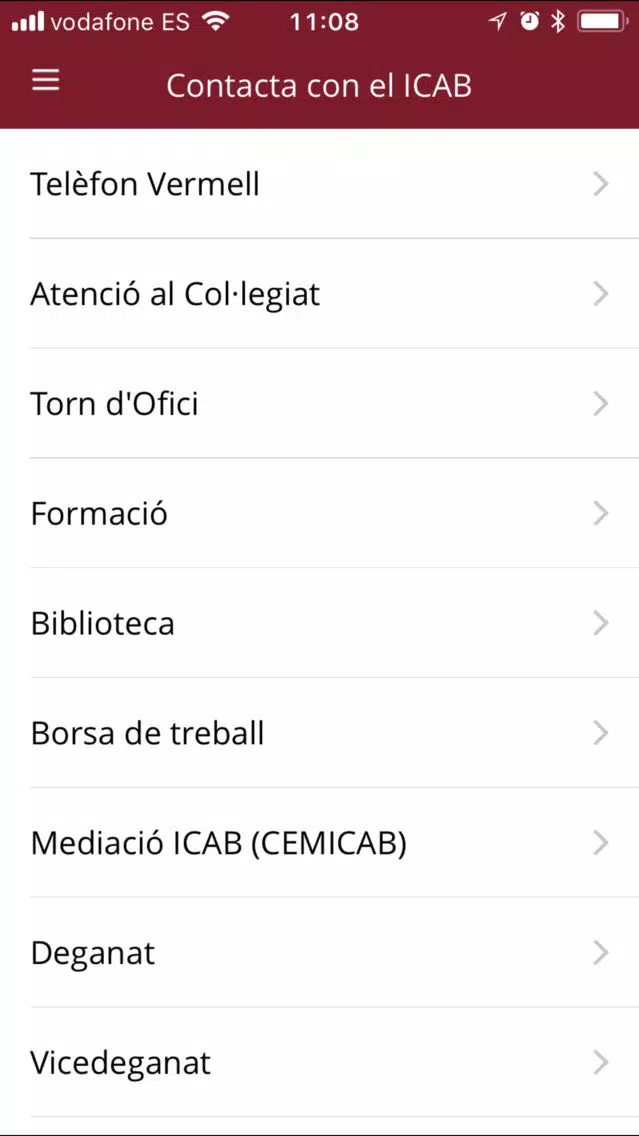
Task: Open Telèfon Vermell contact
Action: [320, 184]
